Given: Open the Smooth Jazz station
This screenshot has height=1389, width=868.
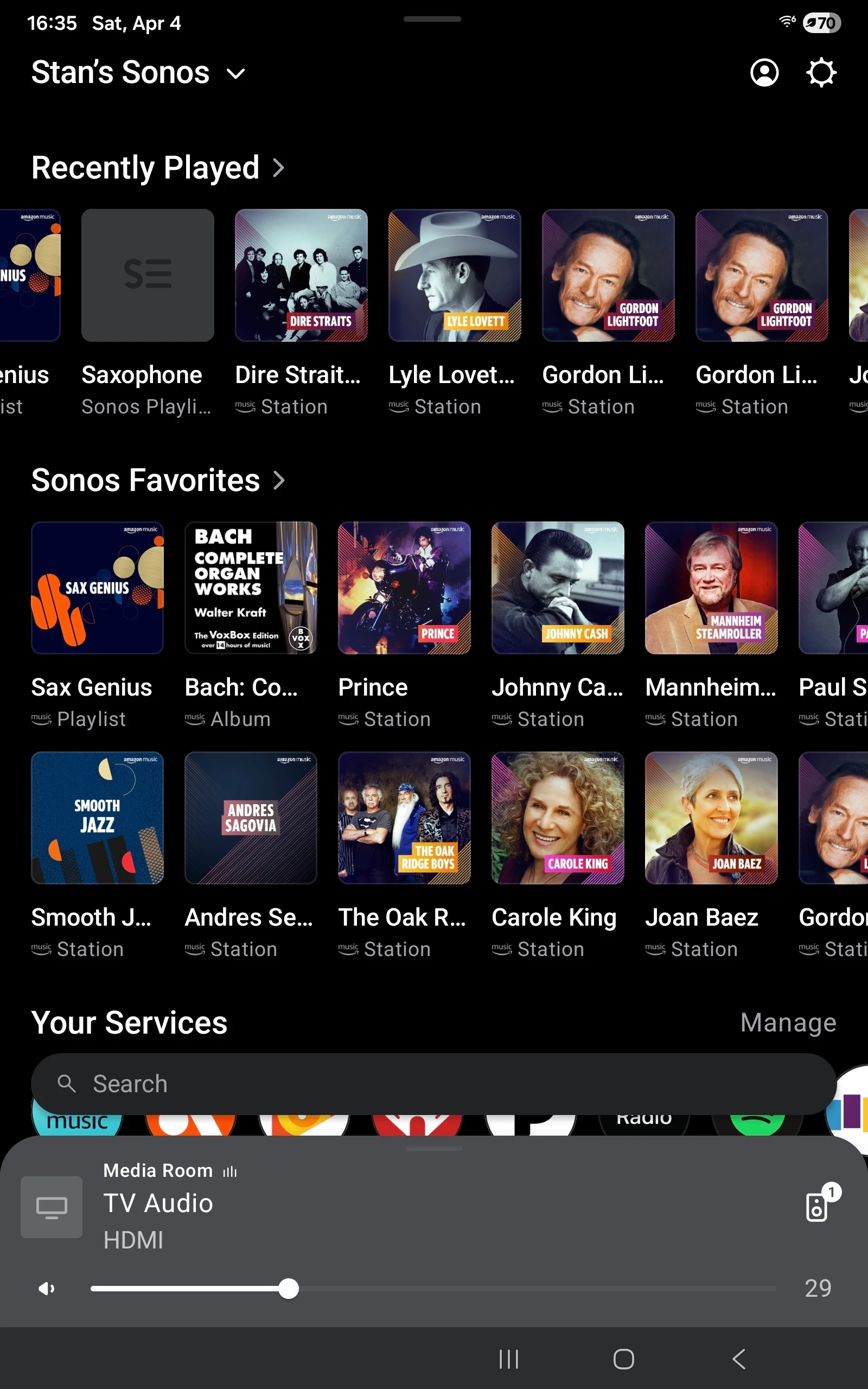Looking at the screenshot, I should 97,818.
